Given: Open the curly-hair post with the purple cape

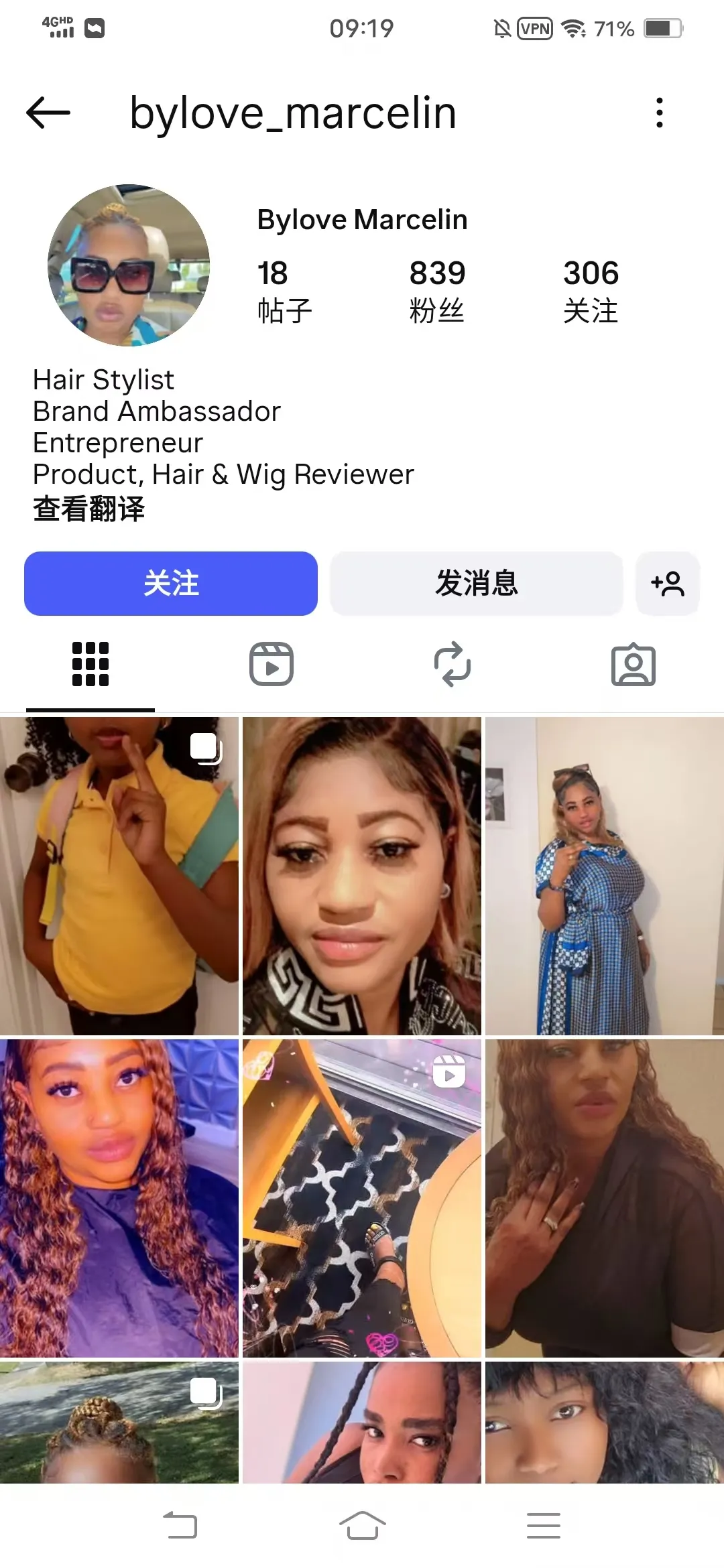Looking at the screenshot, I should click(x=119, y=1198).
